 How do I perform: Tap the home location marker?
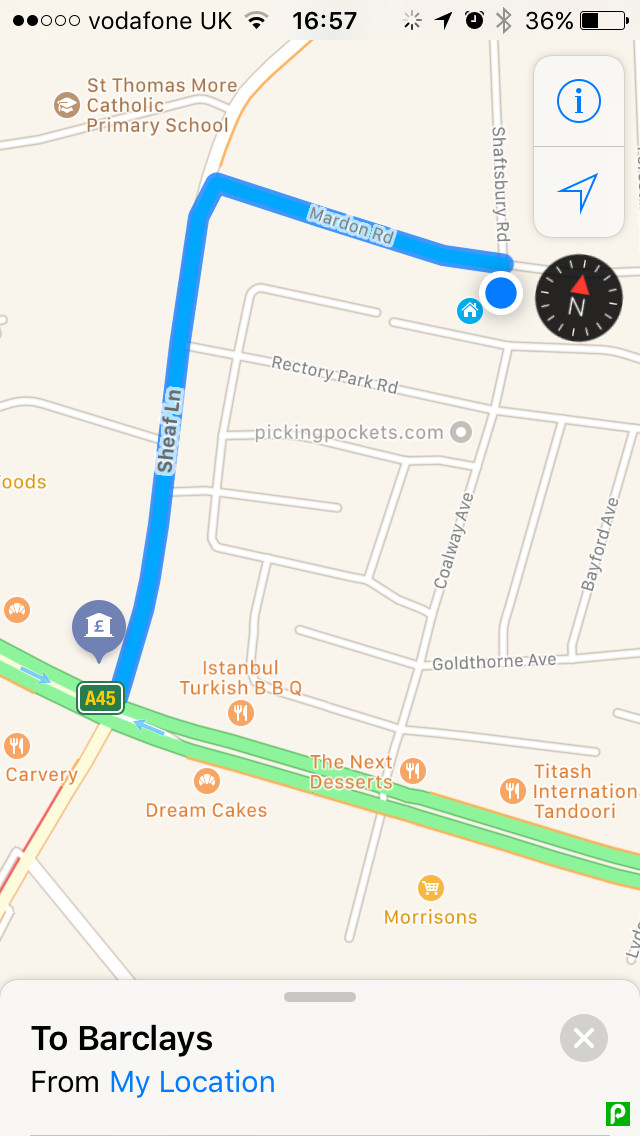pos(469,311)
